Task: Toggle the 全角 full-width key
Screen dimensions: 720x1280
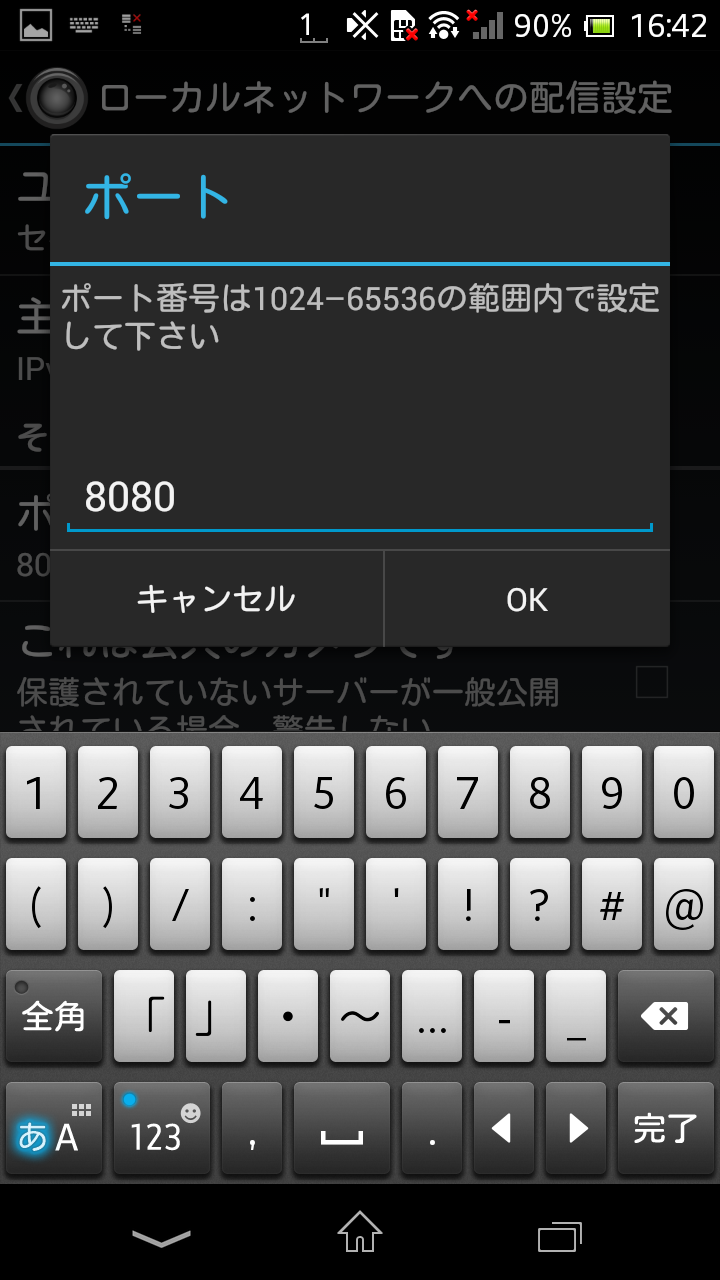Action: [53, 1017]
